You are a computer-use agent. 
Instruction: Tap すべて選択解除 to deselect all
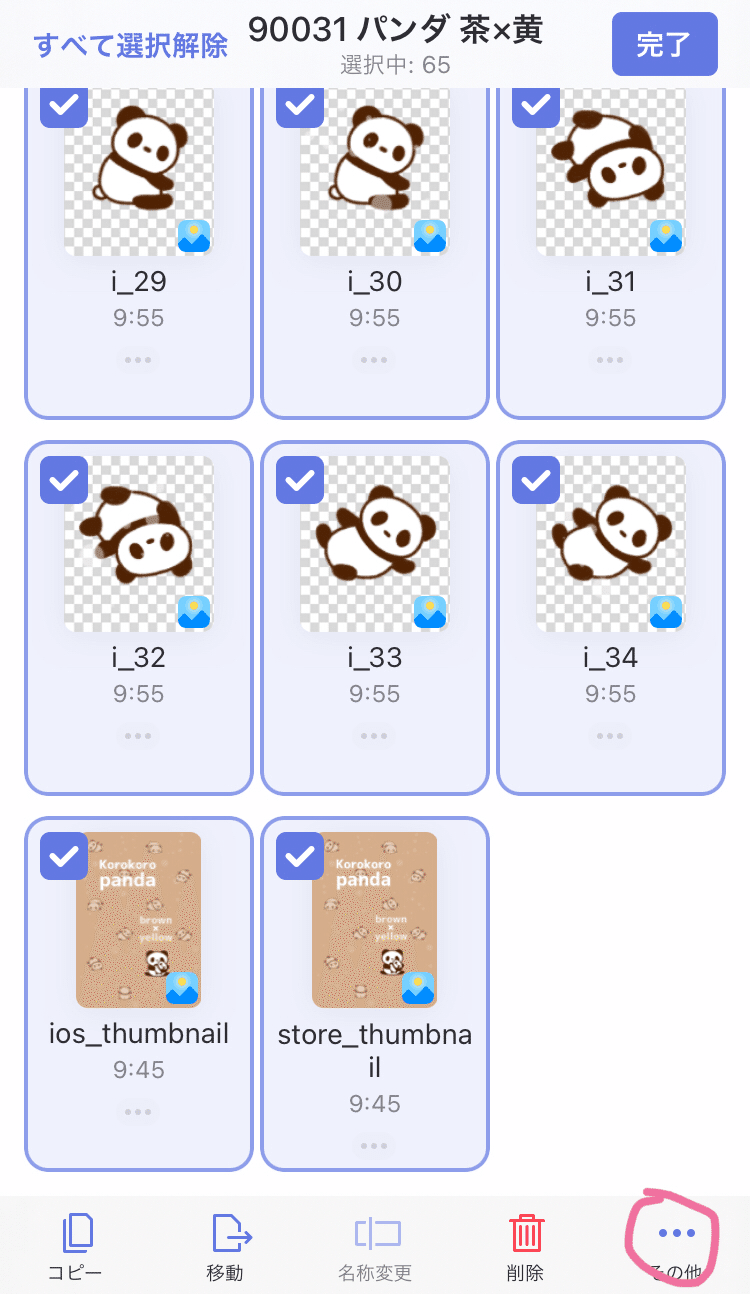point(131,45)
